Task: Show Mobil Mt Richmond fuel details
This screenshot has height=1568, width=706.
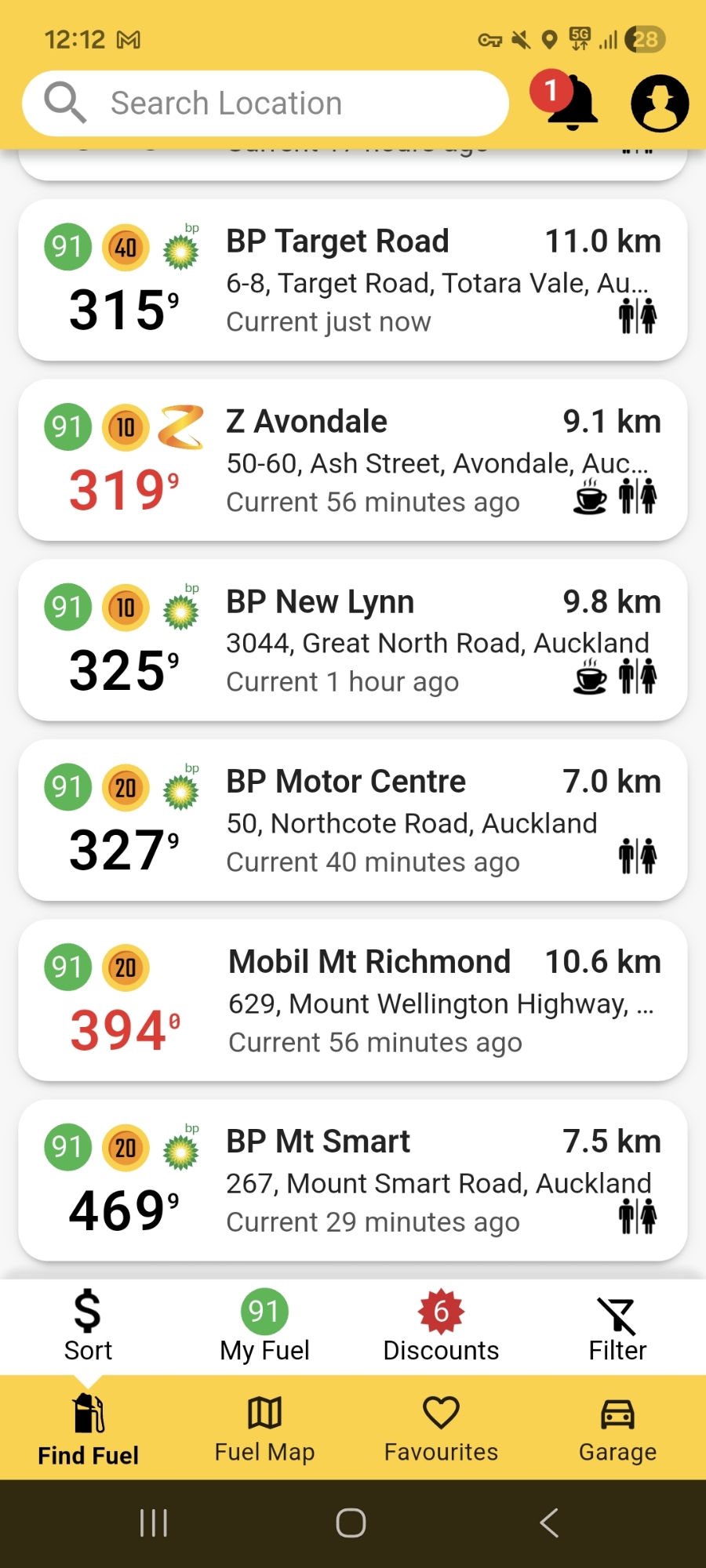Action: pyautogui.click(x=353, y=1000)
